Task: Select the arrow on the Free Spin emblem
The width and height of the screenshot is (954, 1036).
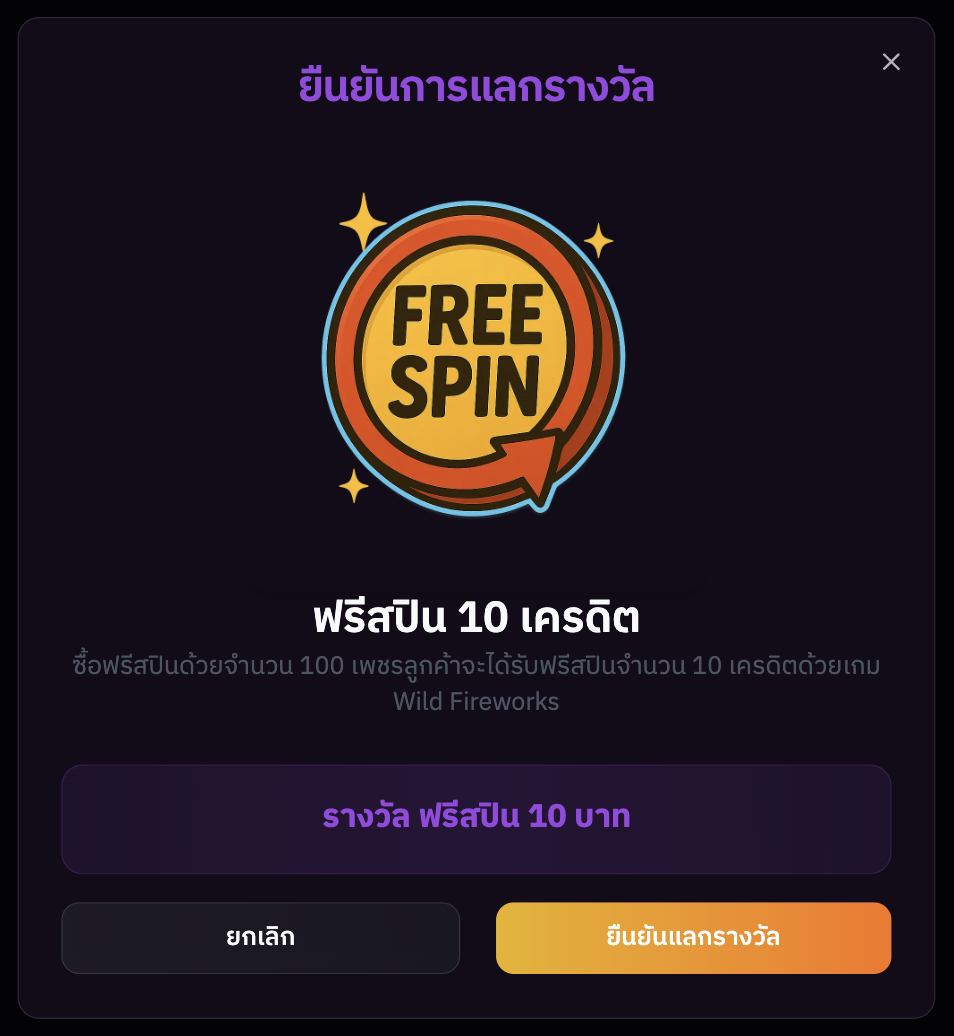Action: 525,460
